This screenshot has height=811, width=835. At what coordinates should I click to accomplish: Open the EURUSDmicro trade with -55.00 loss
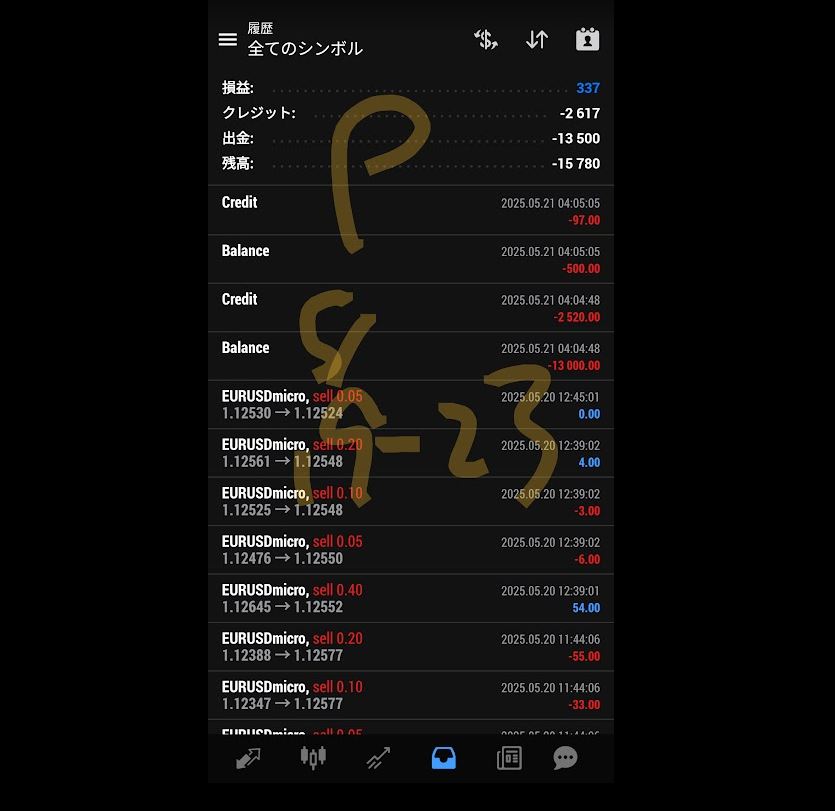[x=410, y=647]
